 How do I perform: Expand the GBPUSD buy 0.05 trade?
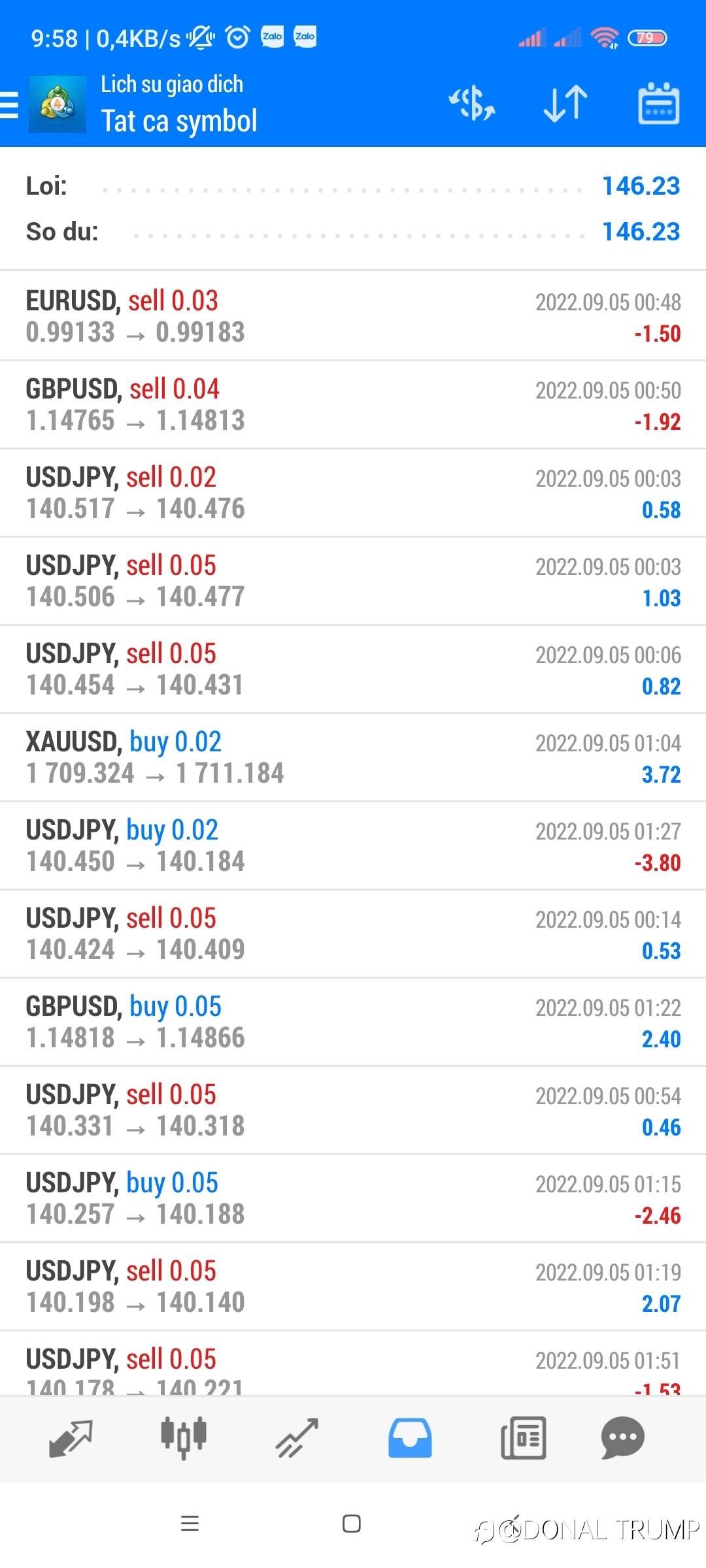pyautogui.click(x=353, y=1022)
